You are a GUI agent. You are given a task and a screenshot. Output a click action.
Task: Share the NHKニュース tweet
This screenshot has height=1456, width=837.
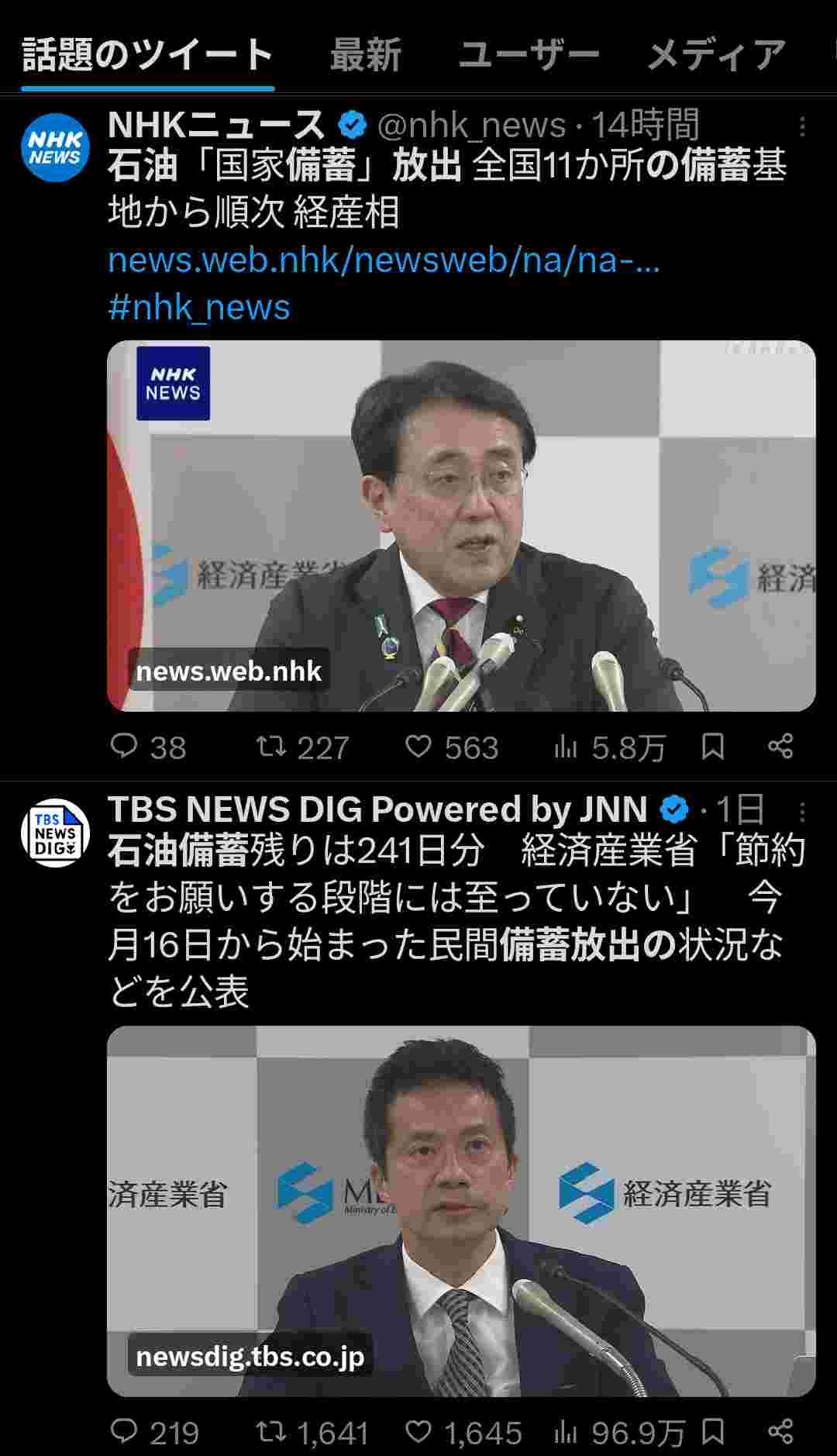780,747
